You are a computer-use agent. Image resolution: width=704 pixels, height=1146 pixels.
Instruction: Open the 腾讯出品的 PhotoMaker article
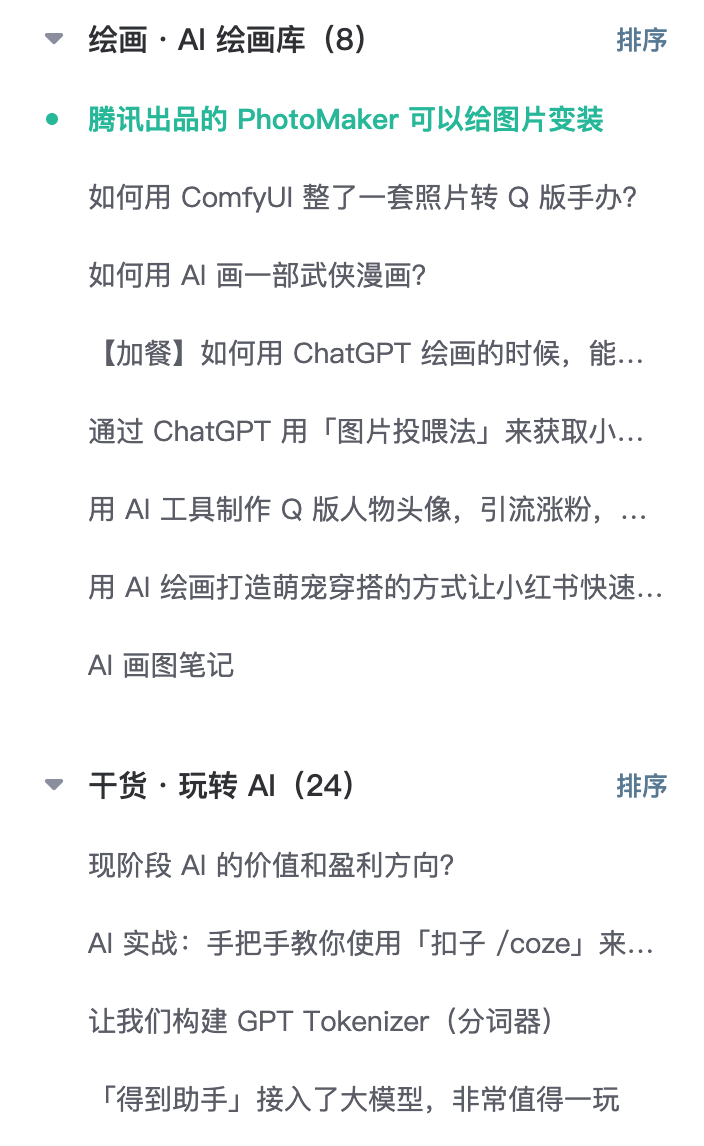click(x=346, y=120)
